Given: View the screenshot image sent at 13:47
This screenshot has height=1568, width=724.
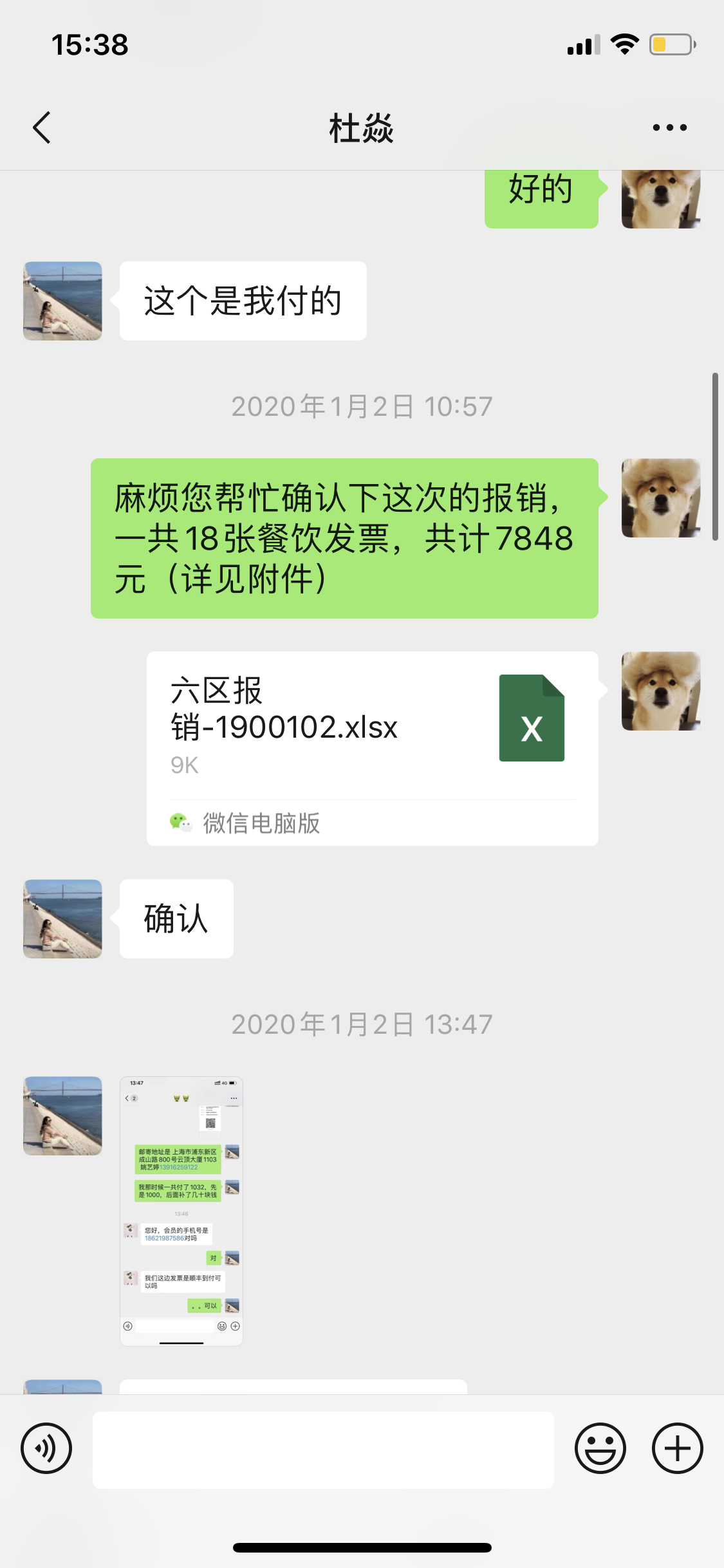Looking at the screenshot, I should coord(181,1211).
